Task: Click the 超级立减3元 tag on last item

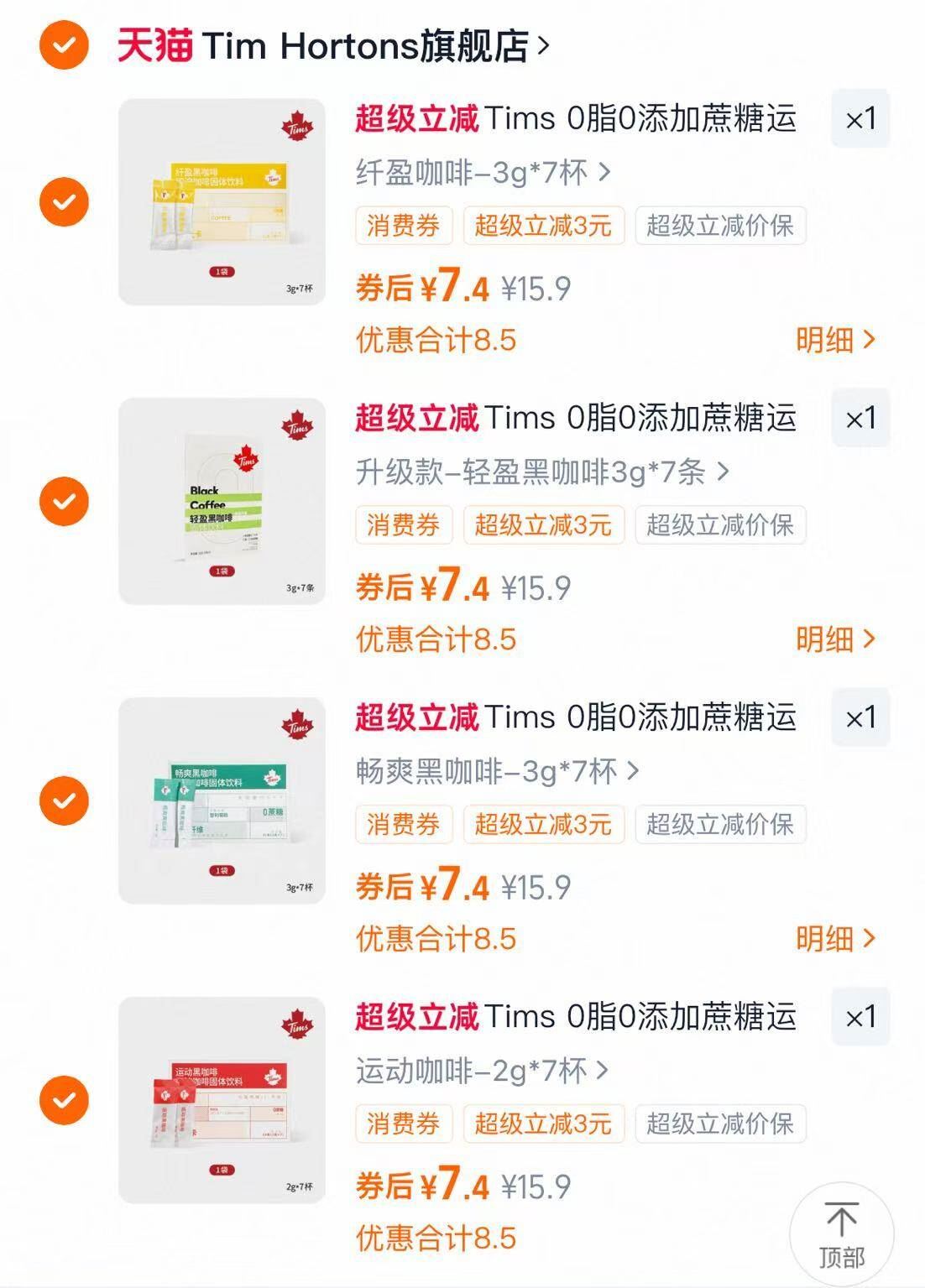Action: pyautogui.click(x=542, y=1124)
